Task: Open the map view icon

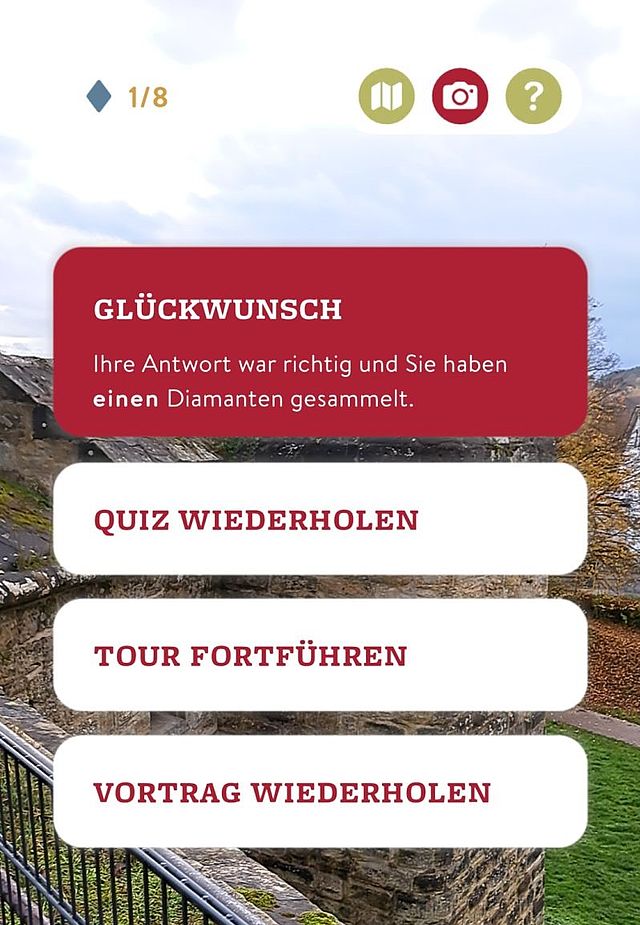Action: pos(386,97)
